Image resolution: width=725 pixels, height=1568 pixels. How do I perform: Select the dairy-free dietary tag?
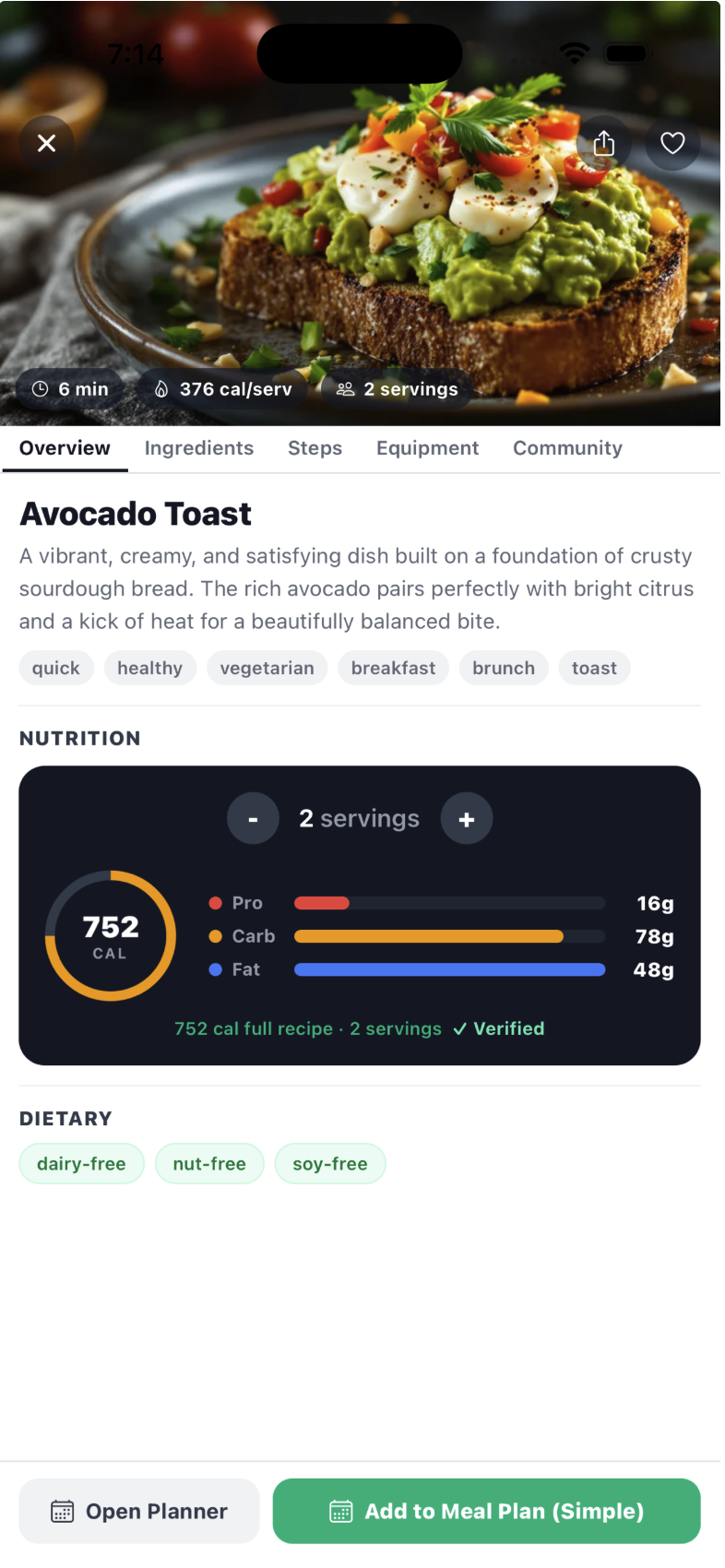(x=81, y=1163)
